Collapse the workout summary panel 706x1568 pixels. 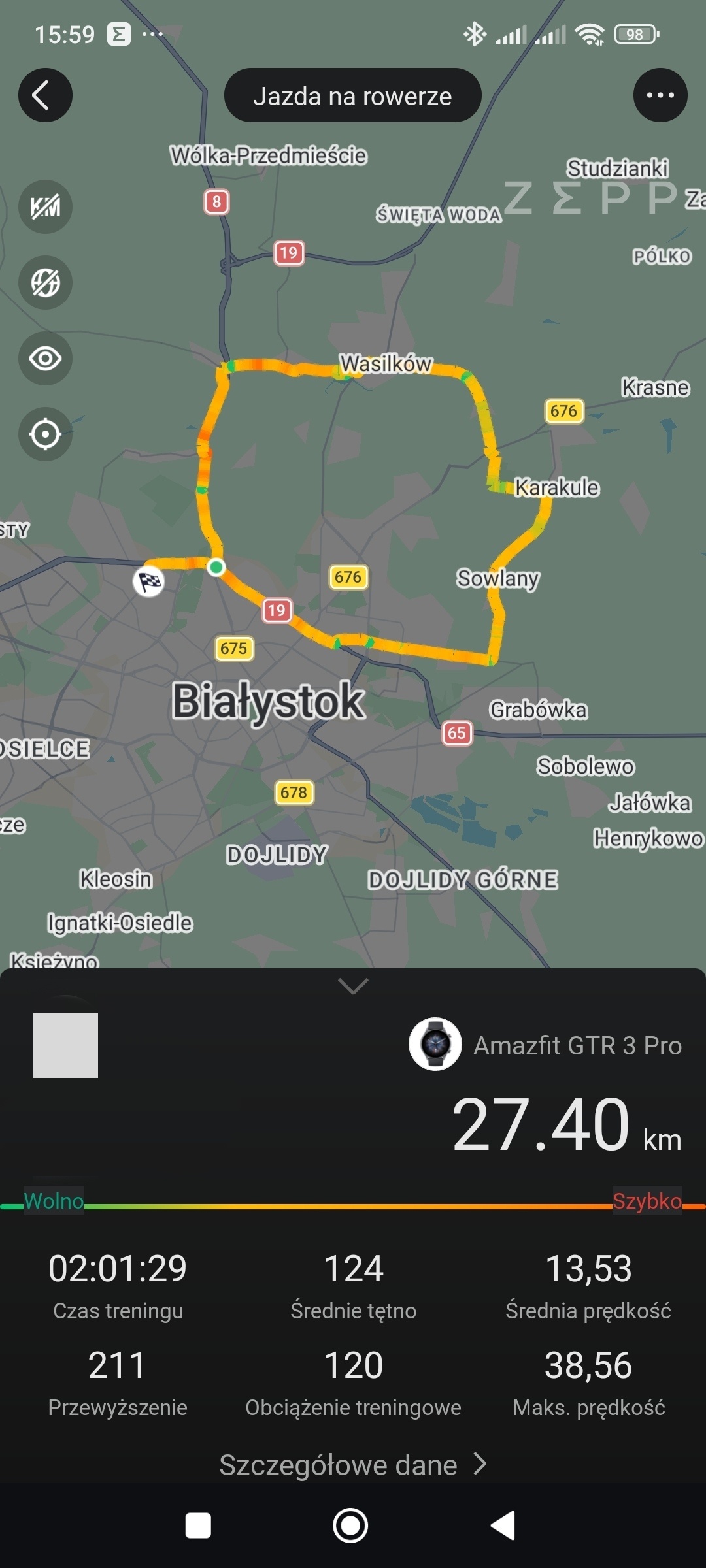pos(353,985)
